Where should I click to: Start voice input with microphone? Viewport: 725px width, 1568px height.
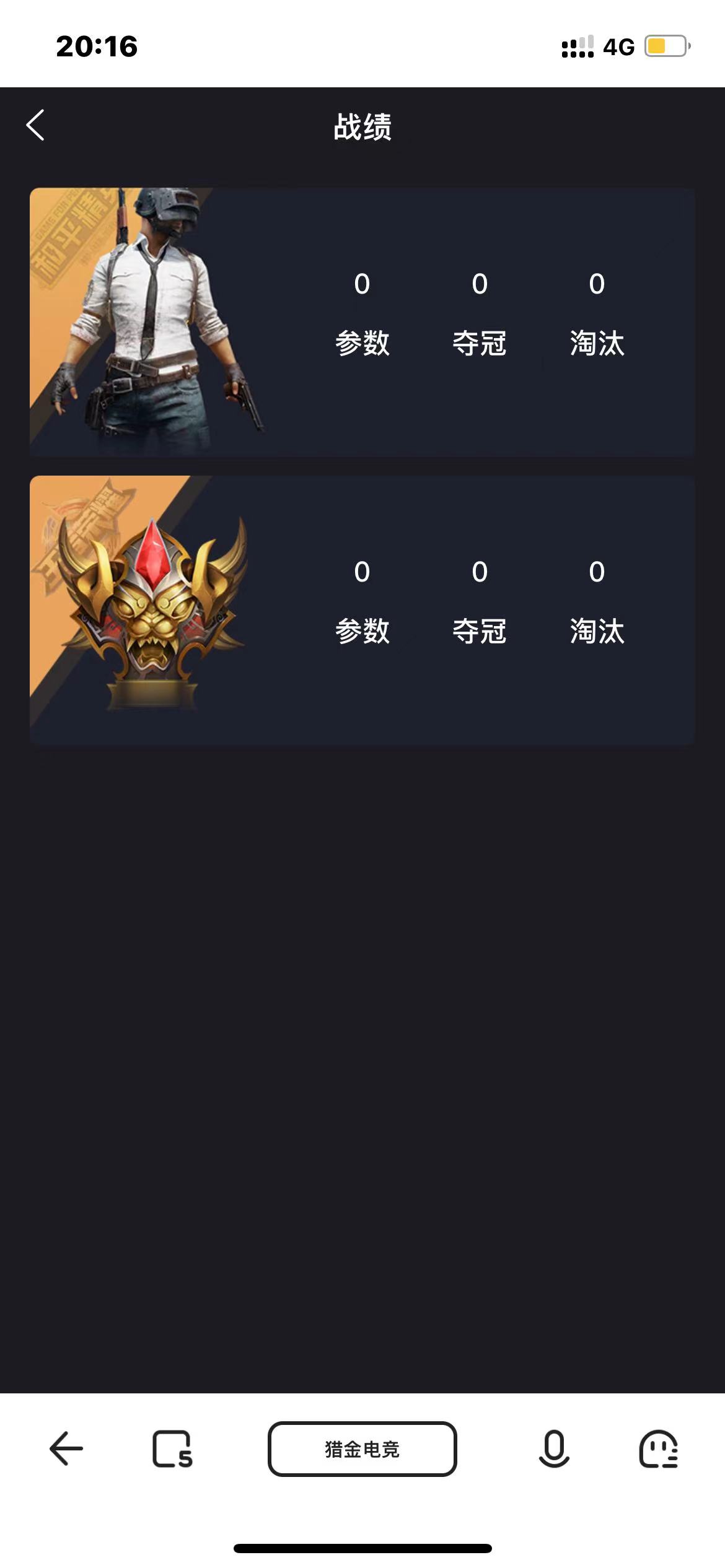click(554, 1448)
